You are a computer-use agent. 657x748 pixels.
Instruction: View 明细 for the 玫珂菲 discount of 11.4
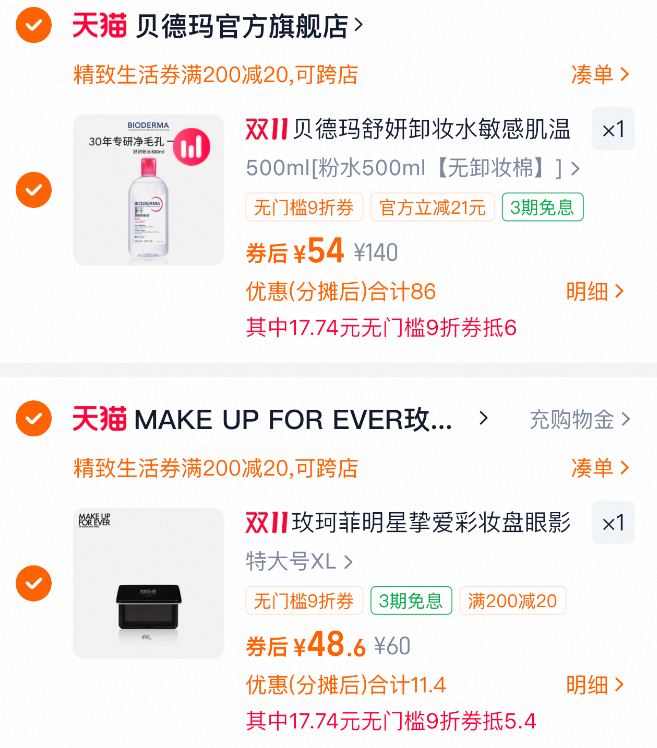tap(595, 685)
